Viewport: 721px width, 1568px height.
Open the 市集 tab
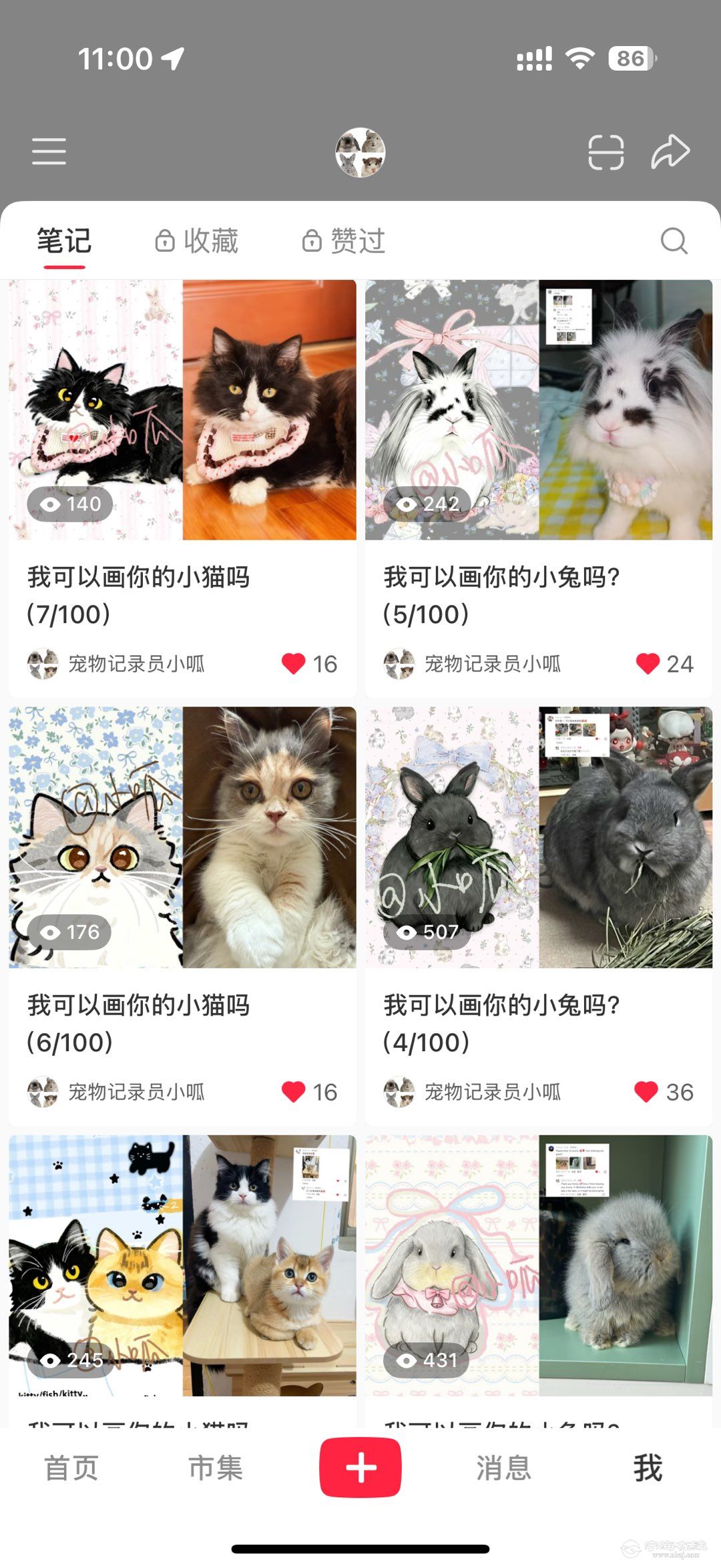[x=215, y=1468]
